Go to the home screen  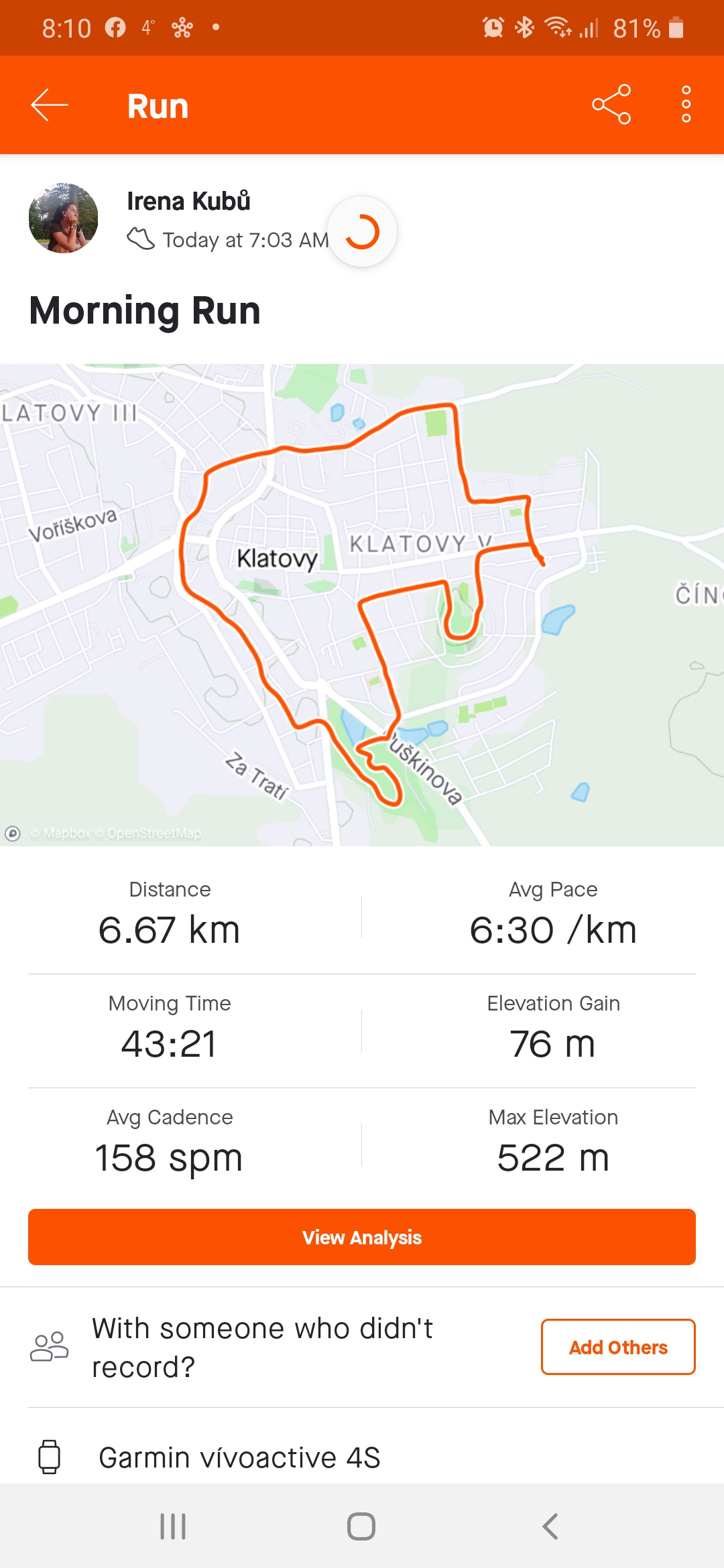pyautogui.click(x=361, y=1526)
